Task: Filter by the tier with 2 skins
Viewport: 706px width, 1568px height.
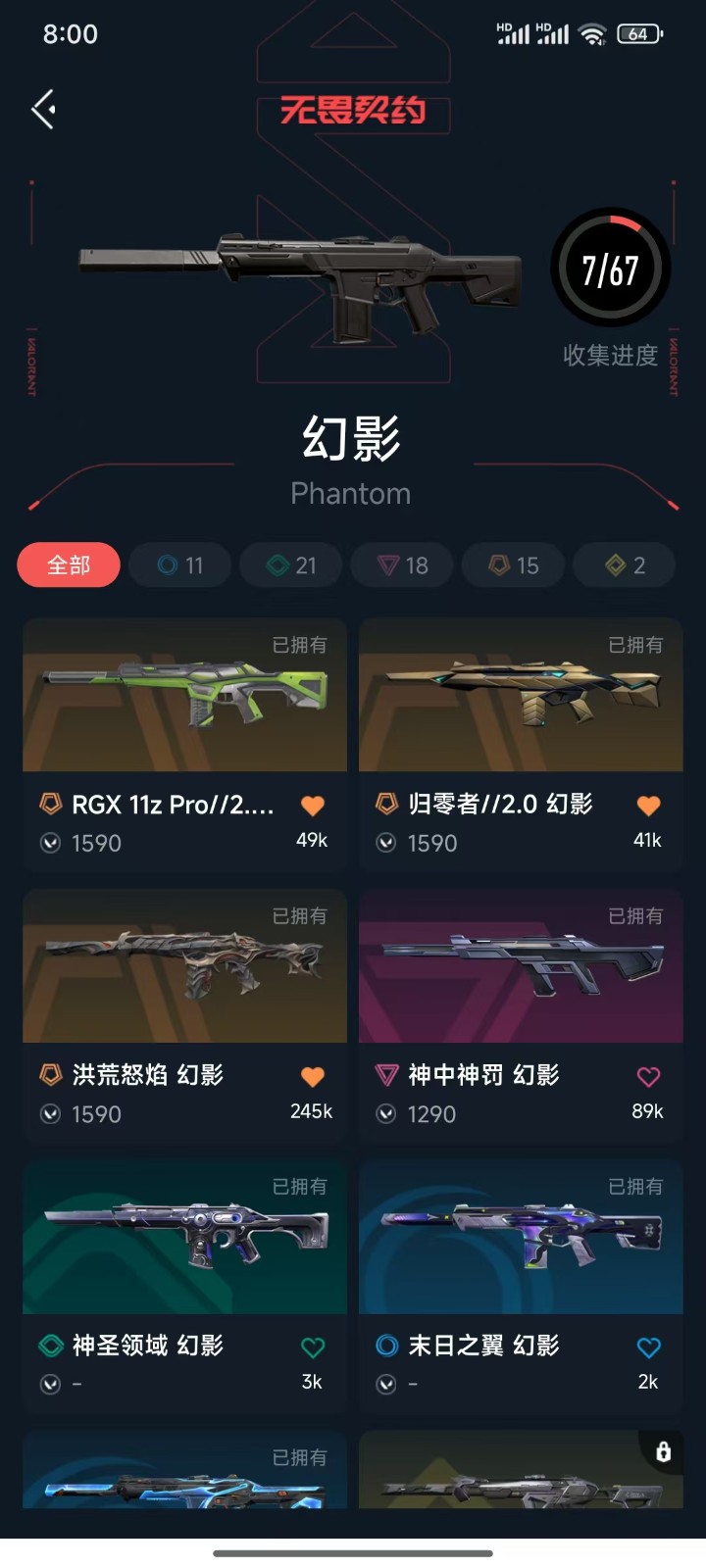Action: 625,565
